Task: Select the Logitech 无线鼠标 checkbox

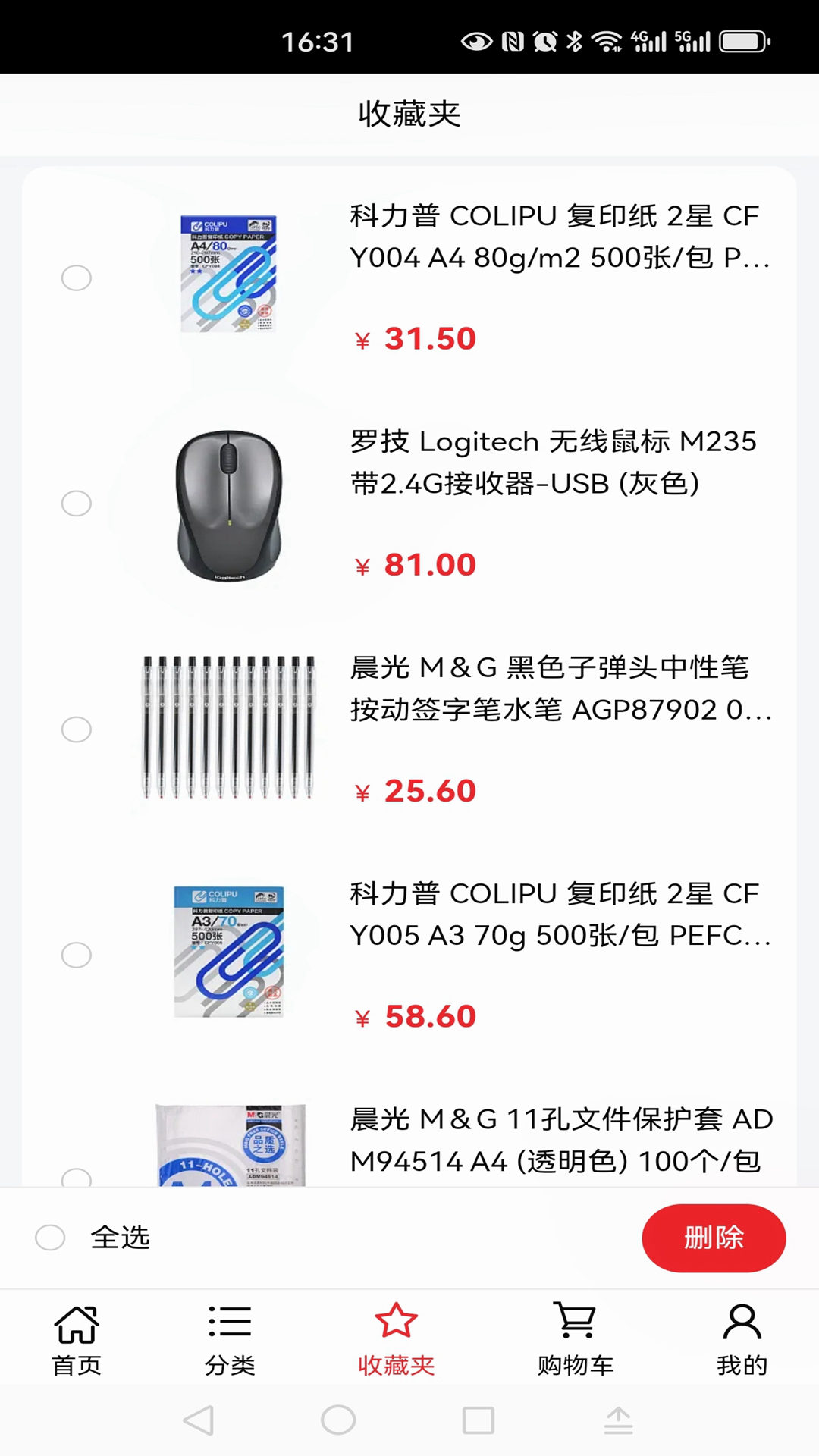Action: [x=77, y=503]
